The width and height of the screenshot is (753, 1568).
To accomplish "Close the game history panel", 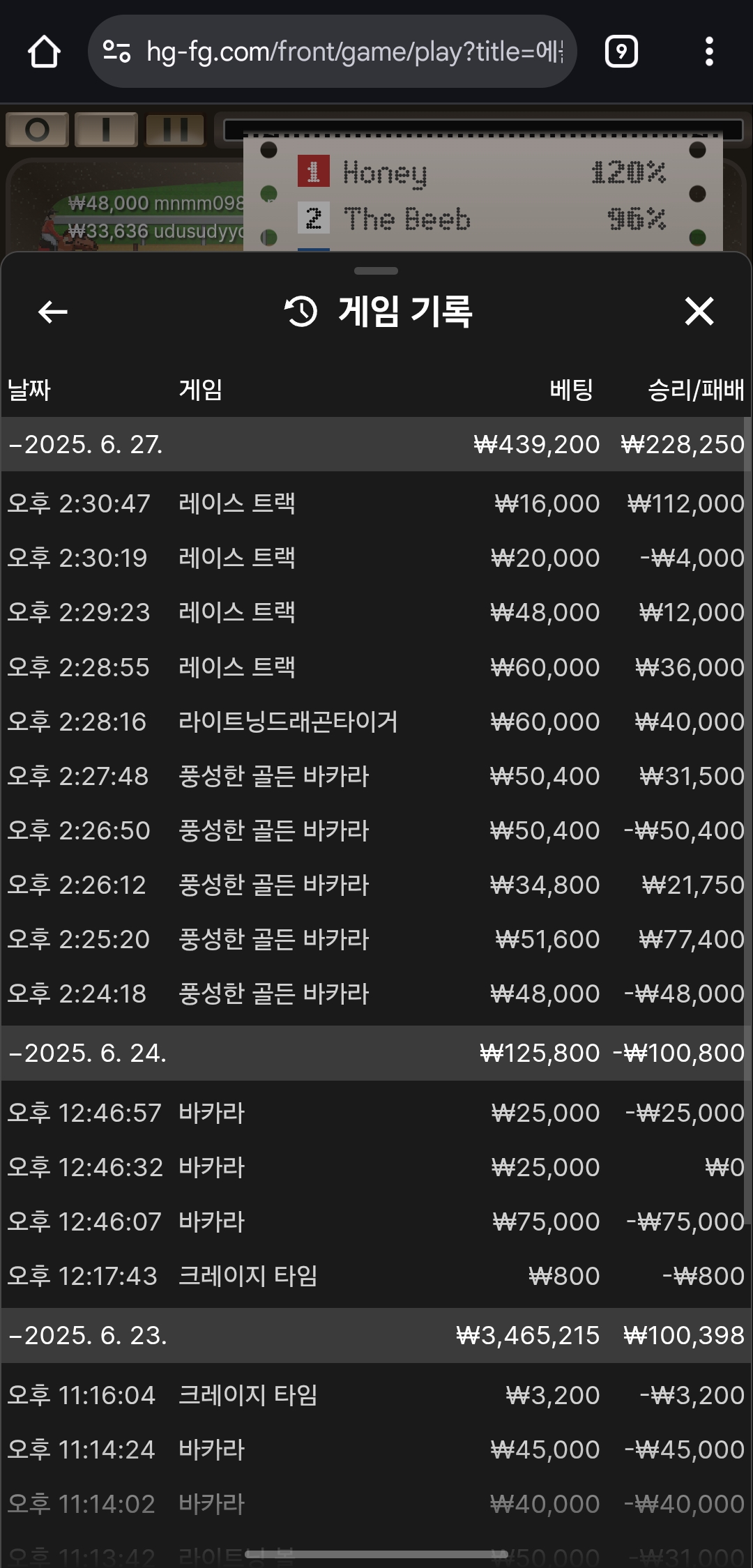I will point(699,311).
